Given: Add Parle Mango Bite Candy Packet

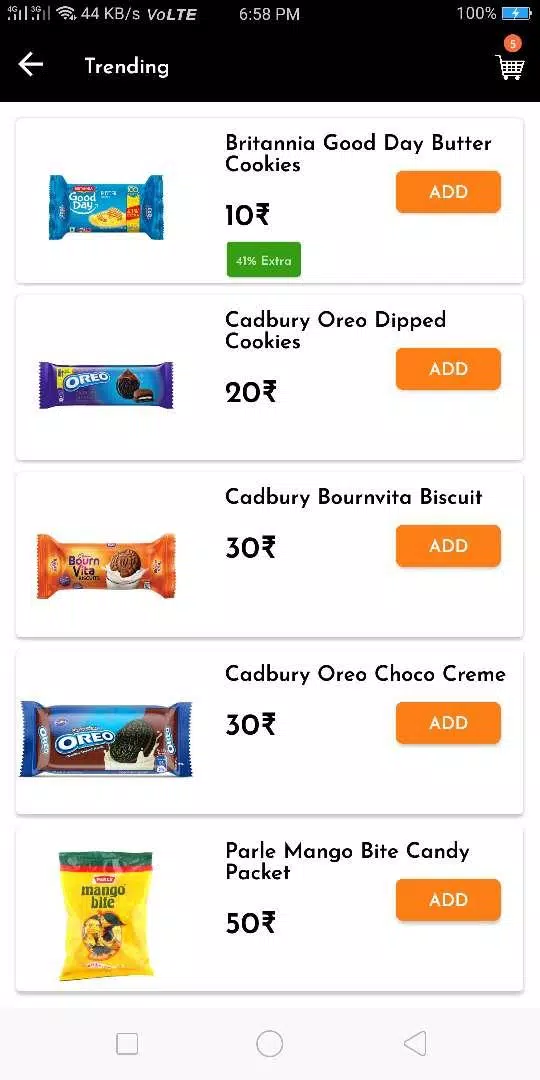Looking at the screenshot, I should click(x=448, y=900).
